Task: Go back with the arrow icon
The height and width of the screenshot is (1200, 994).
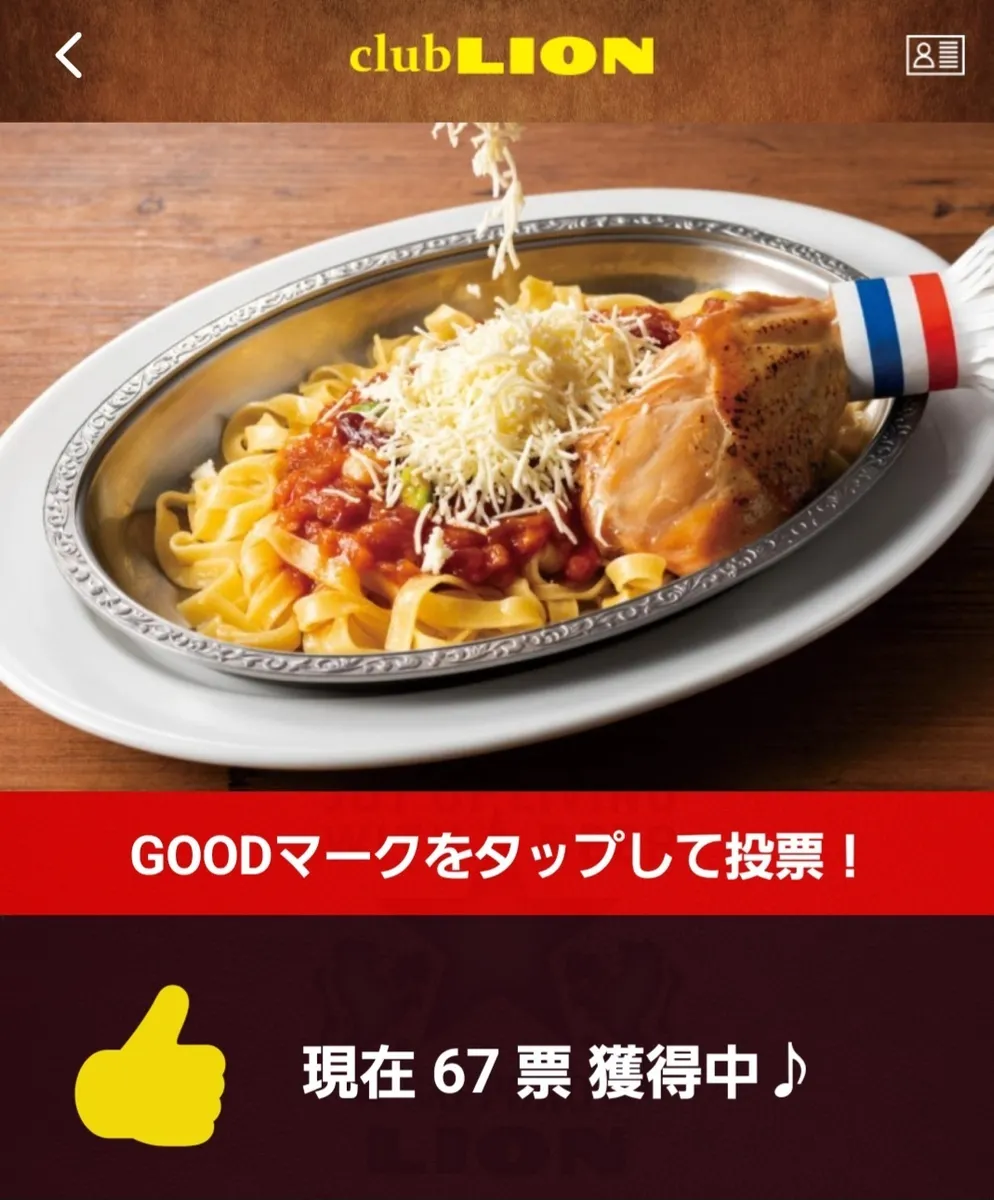Action: pyautogui.click(x=69, y=56)
